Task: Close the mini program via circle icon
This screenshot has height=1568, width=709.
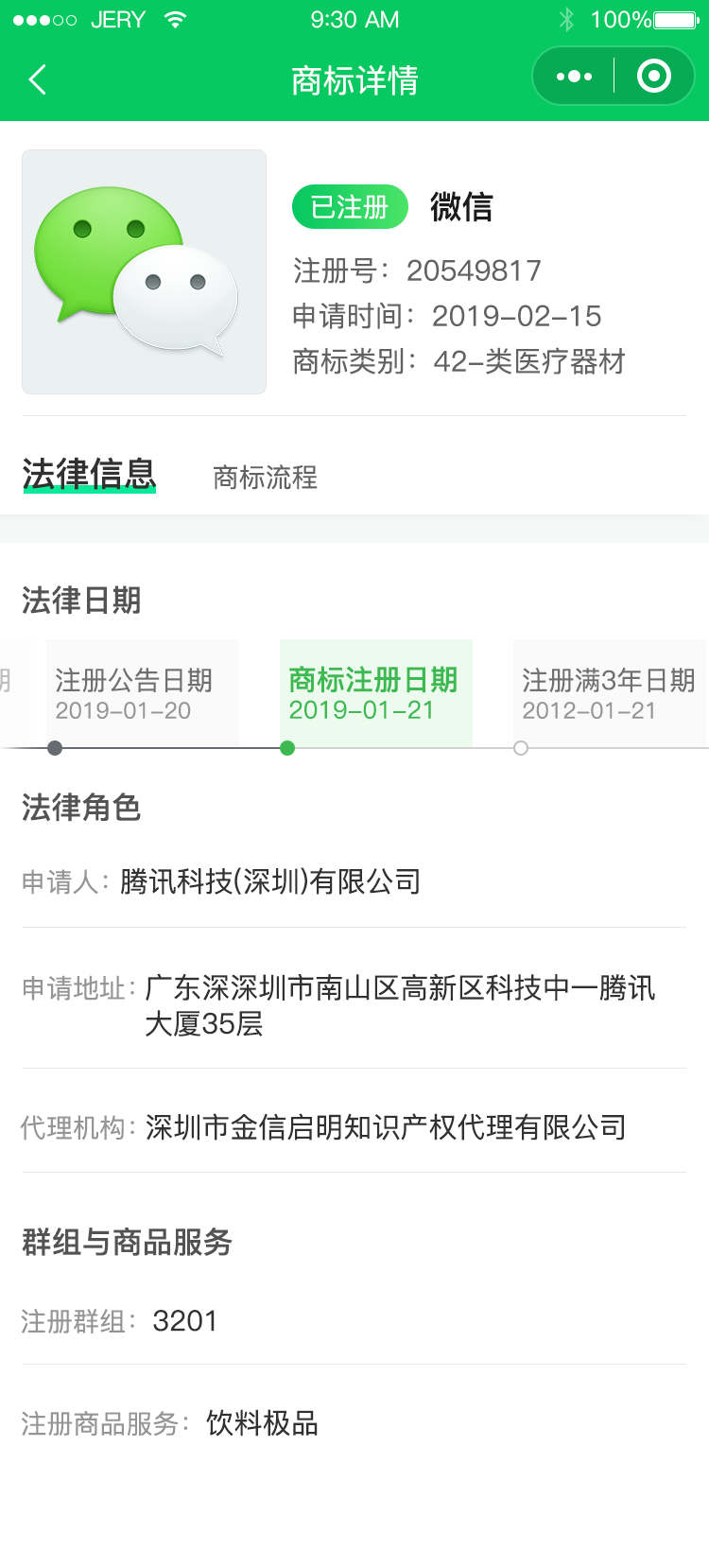Action: 654,77
